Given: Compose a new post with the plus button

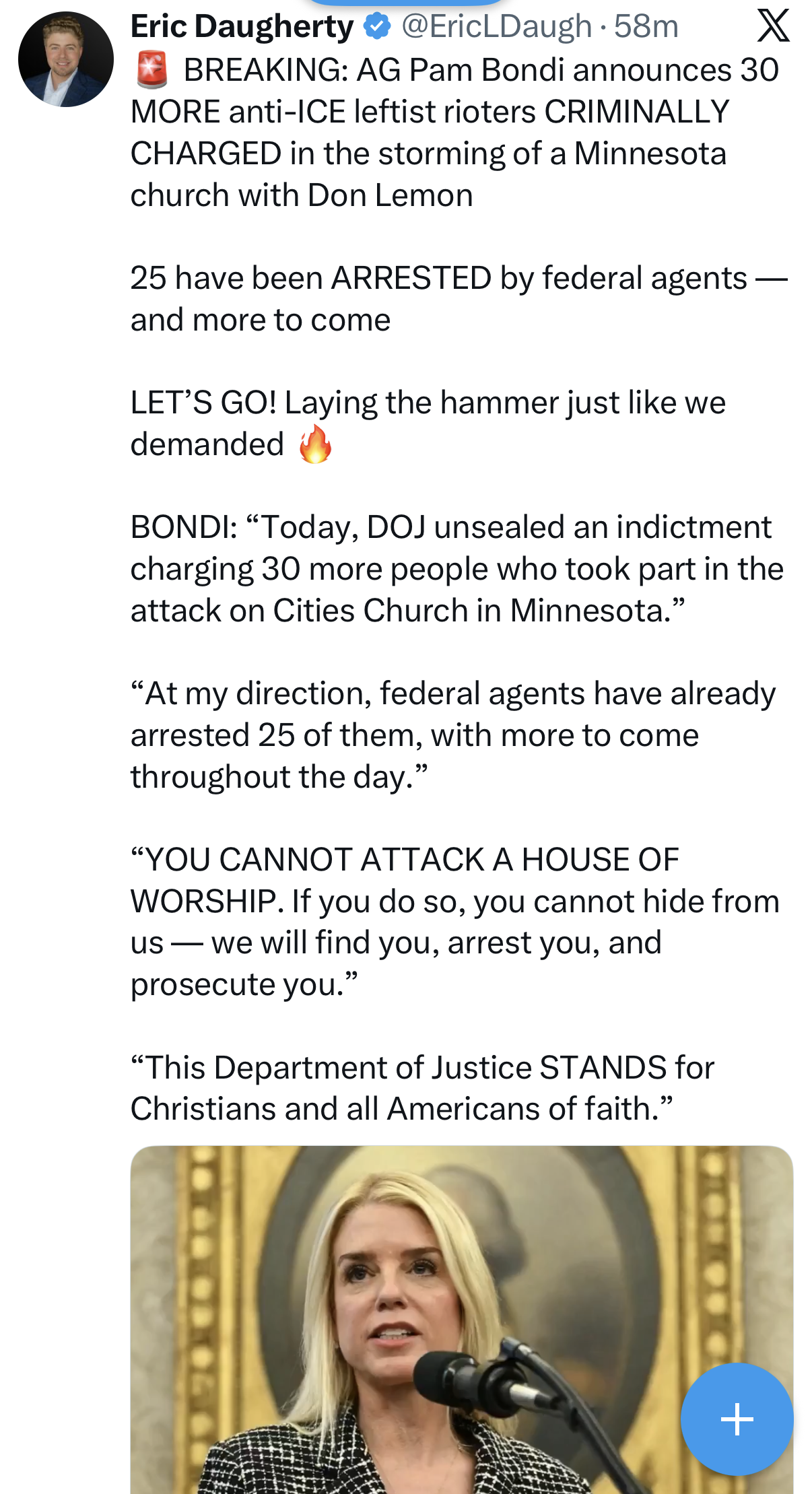Looking at the screenshot, I should pos(737,1419).
